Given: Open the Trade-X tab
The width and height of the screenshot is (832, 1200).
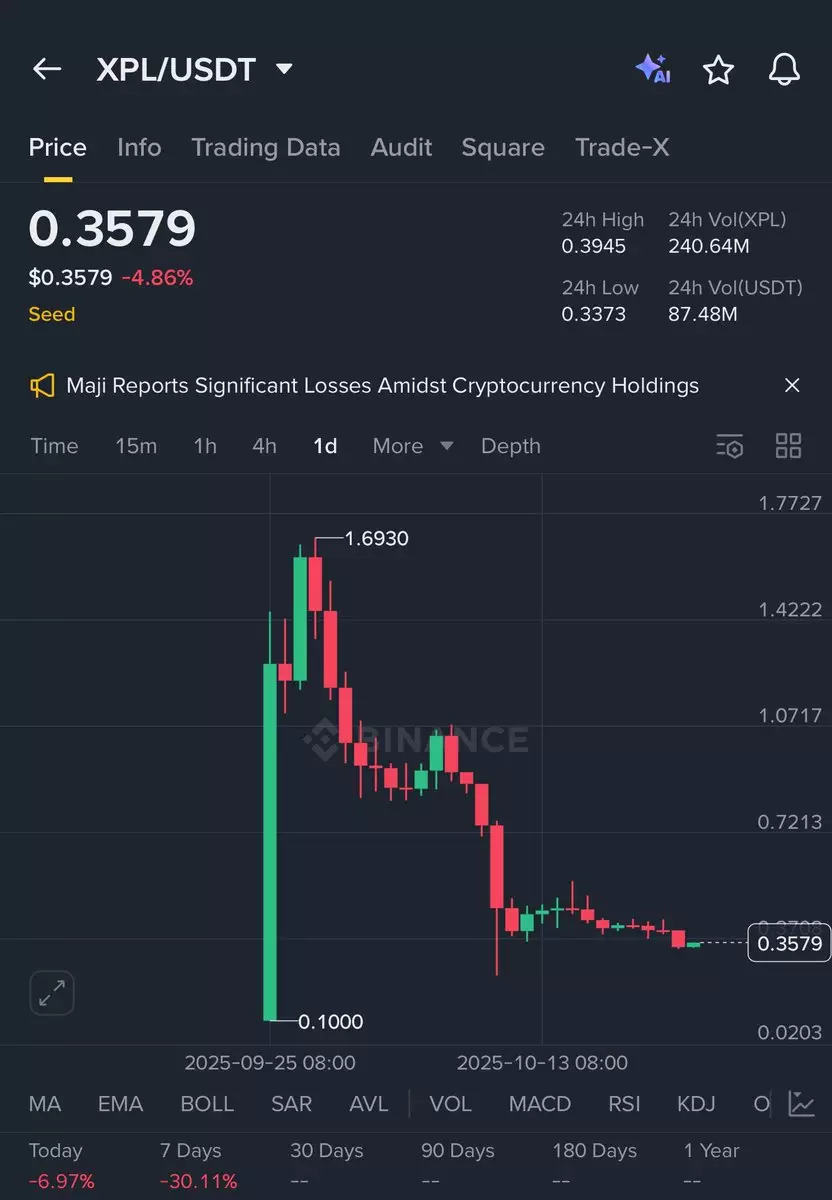Looking at the screenshot, I should click(x=622, y=148).
